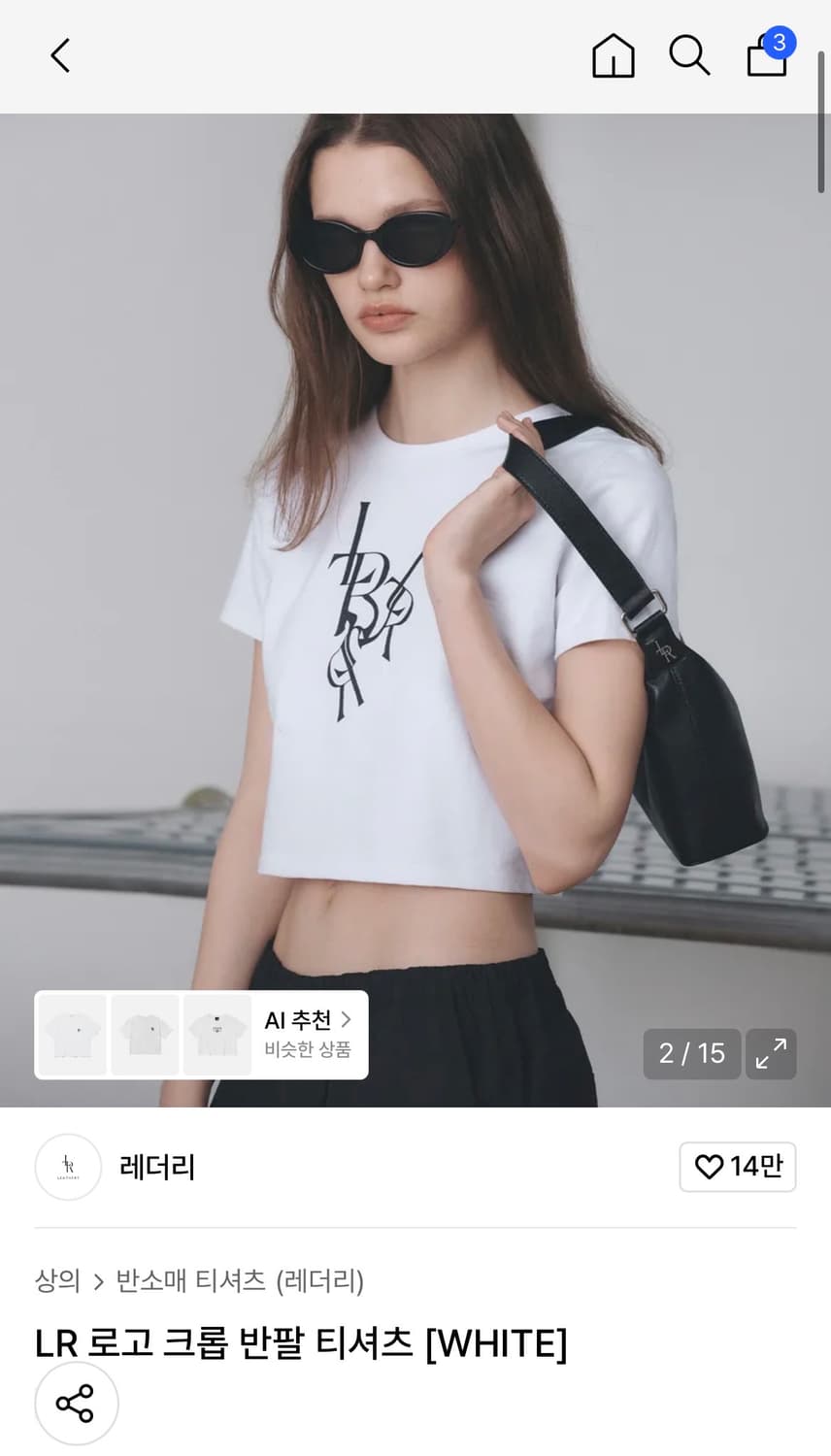831x1456 pixels.
Task: Select the search icon
Action: pyautogui.click(x=689, y=56)
